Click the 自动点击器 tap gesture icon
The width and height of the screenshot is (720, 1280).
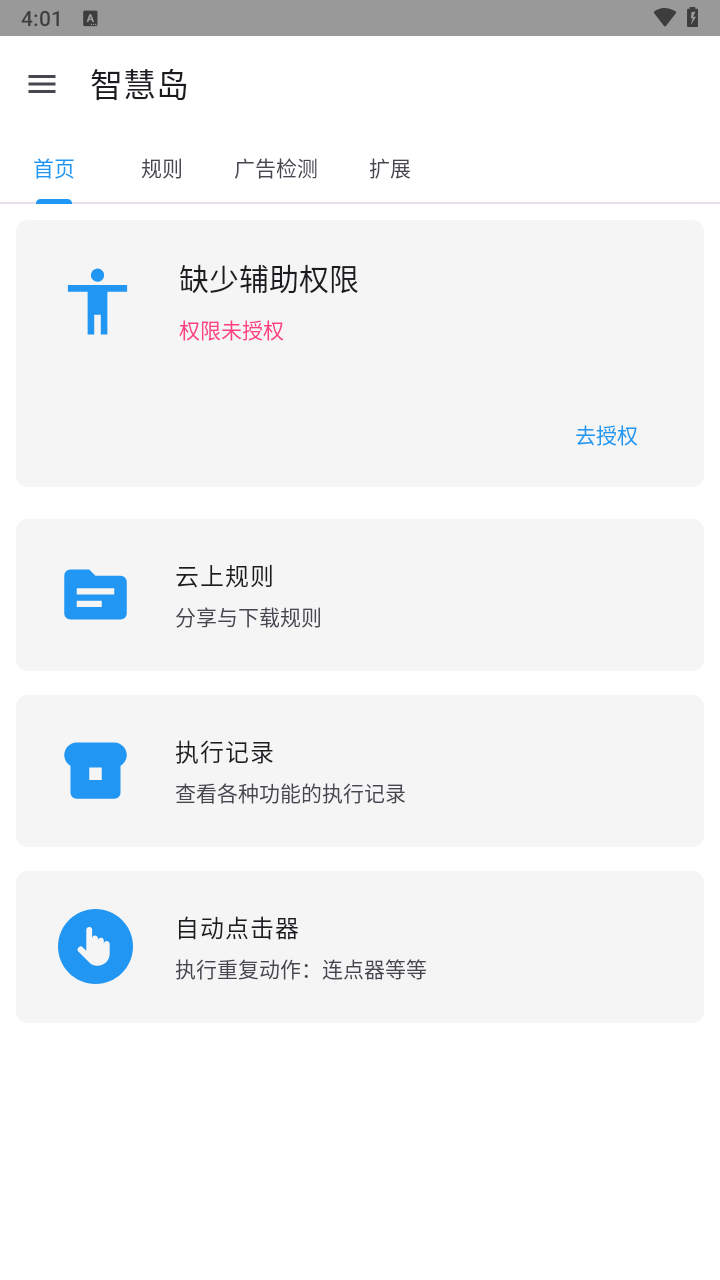pos(95,946)
